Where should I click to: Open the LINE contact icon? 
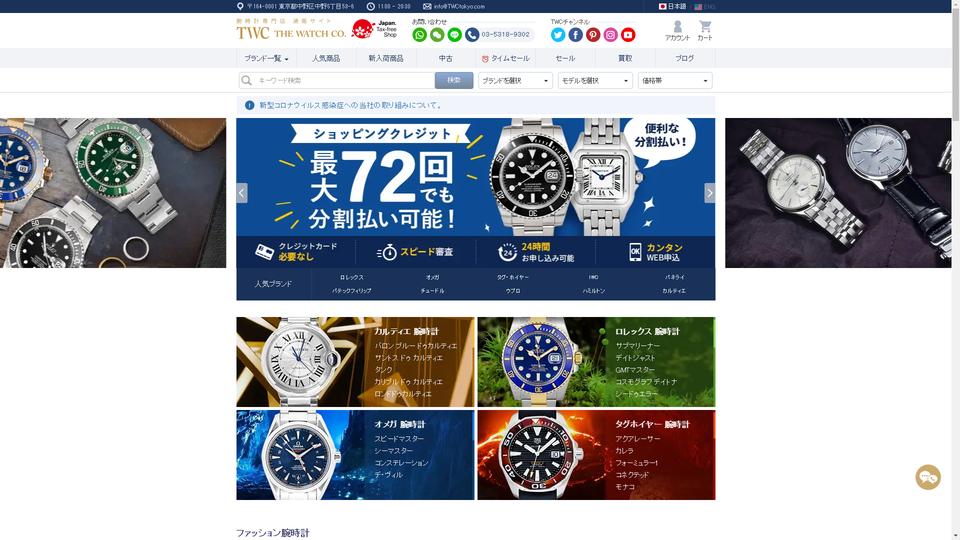(x=454, y=34)
